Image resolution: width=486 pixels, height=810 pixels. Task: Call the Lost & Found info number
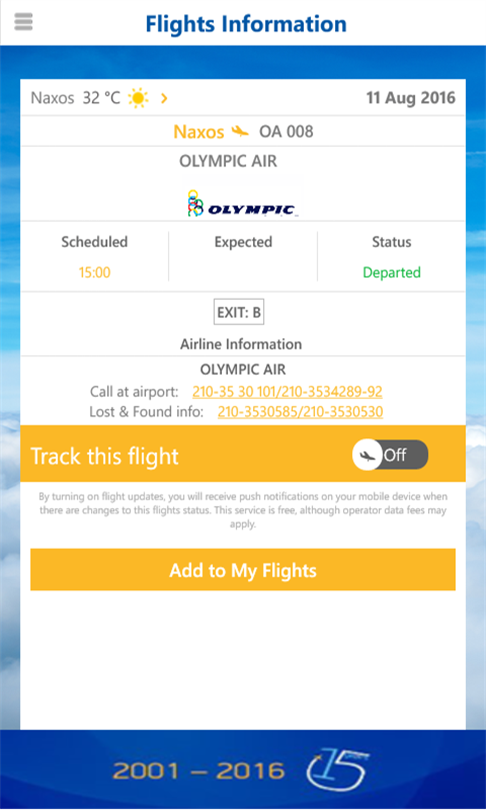pos(300,412)
